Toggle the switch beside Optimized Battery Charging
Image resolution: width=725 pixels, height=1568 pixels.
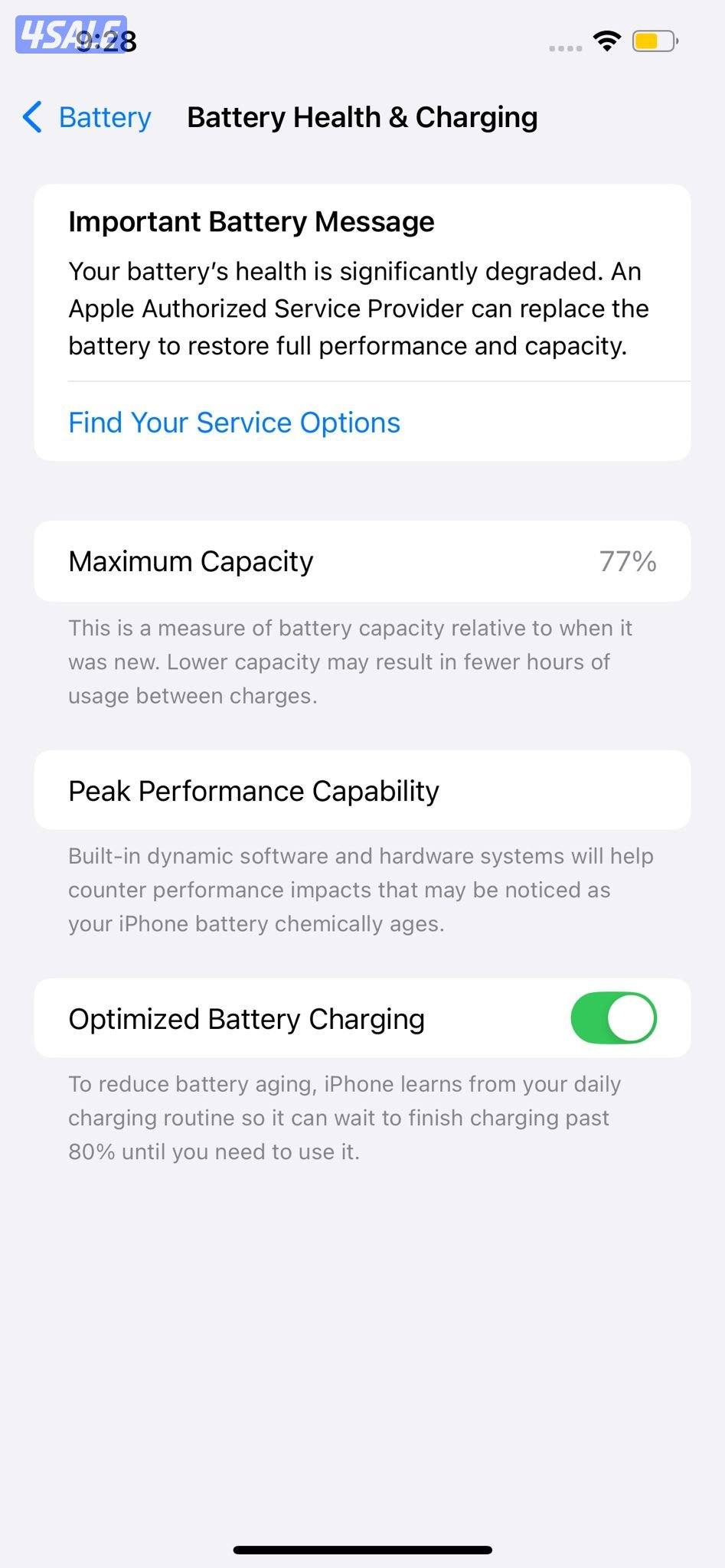[612, 1018]
